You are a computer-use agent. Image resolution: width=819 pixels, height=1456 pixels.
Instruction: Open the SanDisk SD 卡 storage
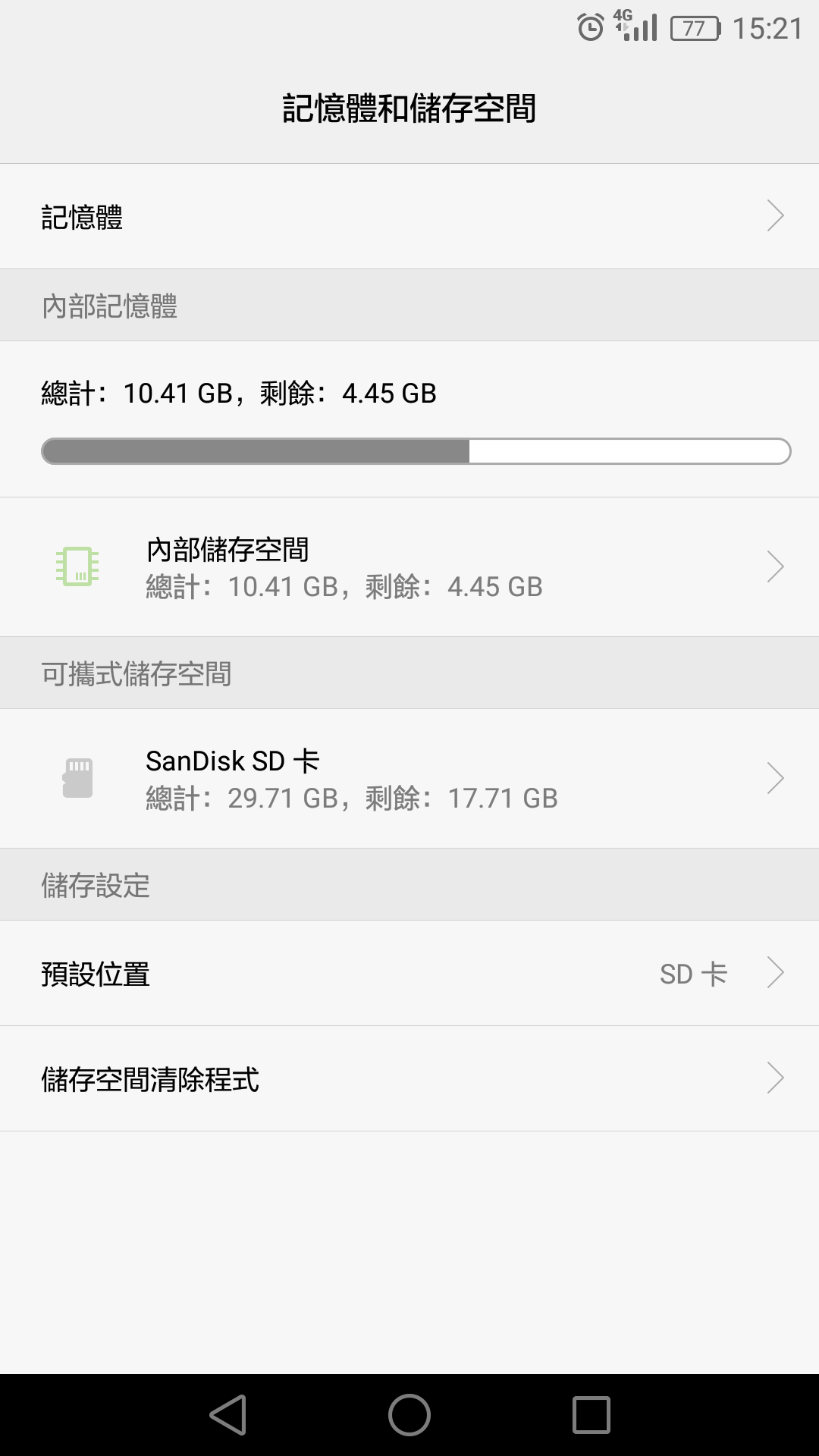[409, 778]
